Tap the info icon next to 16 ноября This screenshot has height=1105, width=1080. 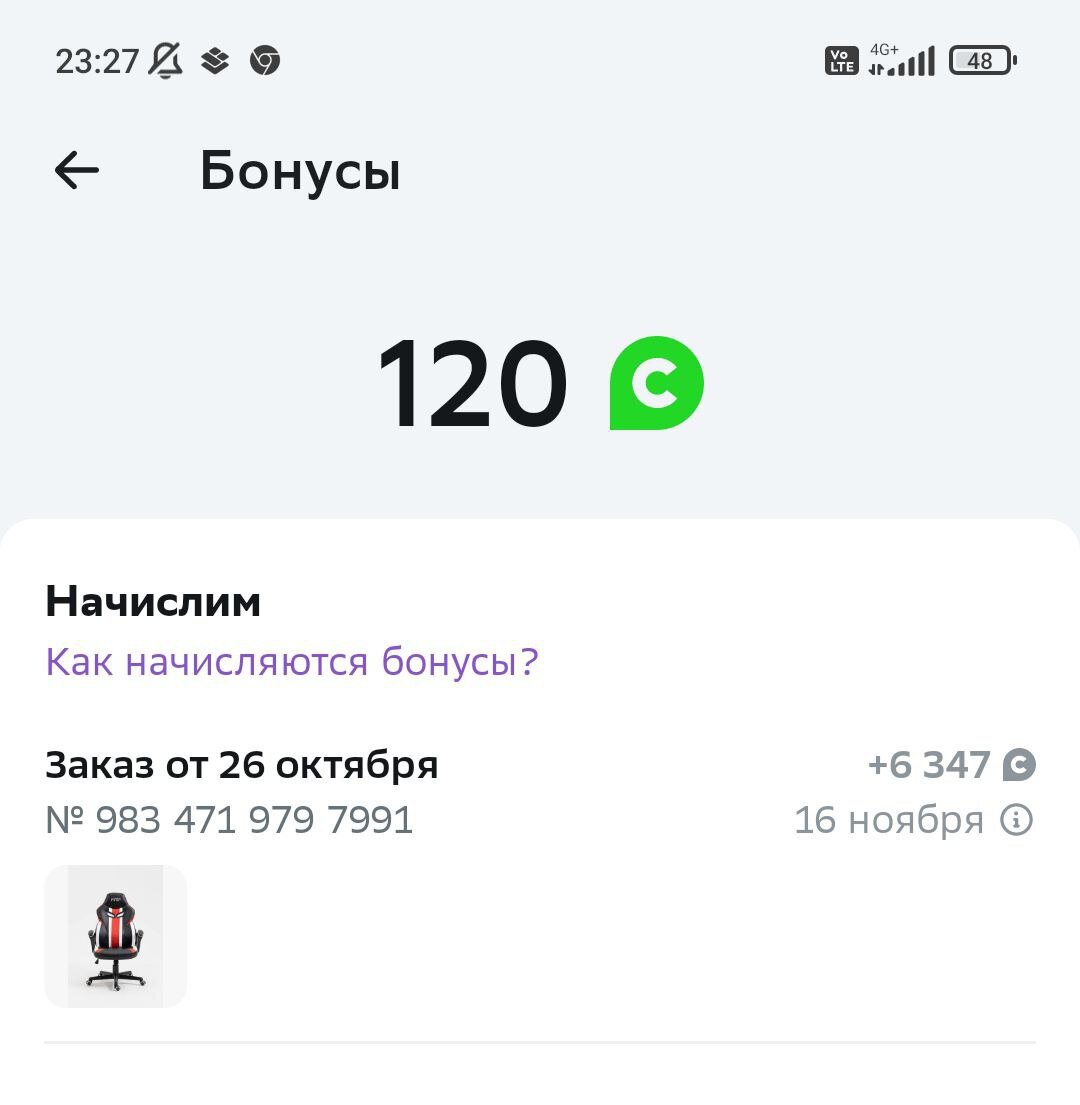(1017, 820)
